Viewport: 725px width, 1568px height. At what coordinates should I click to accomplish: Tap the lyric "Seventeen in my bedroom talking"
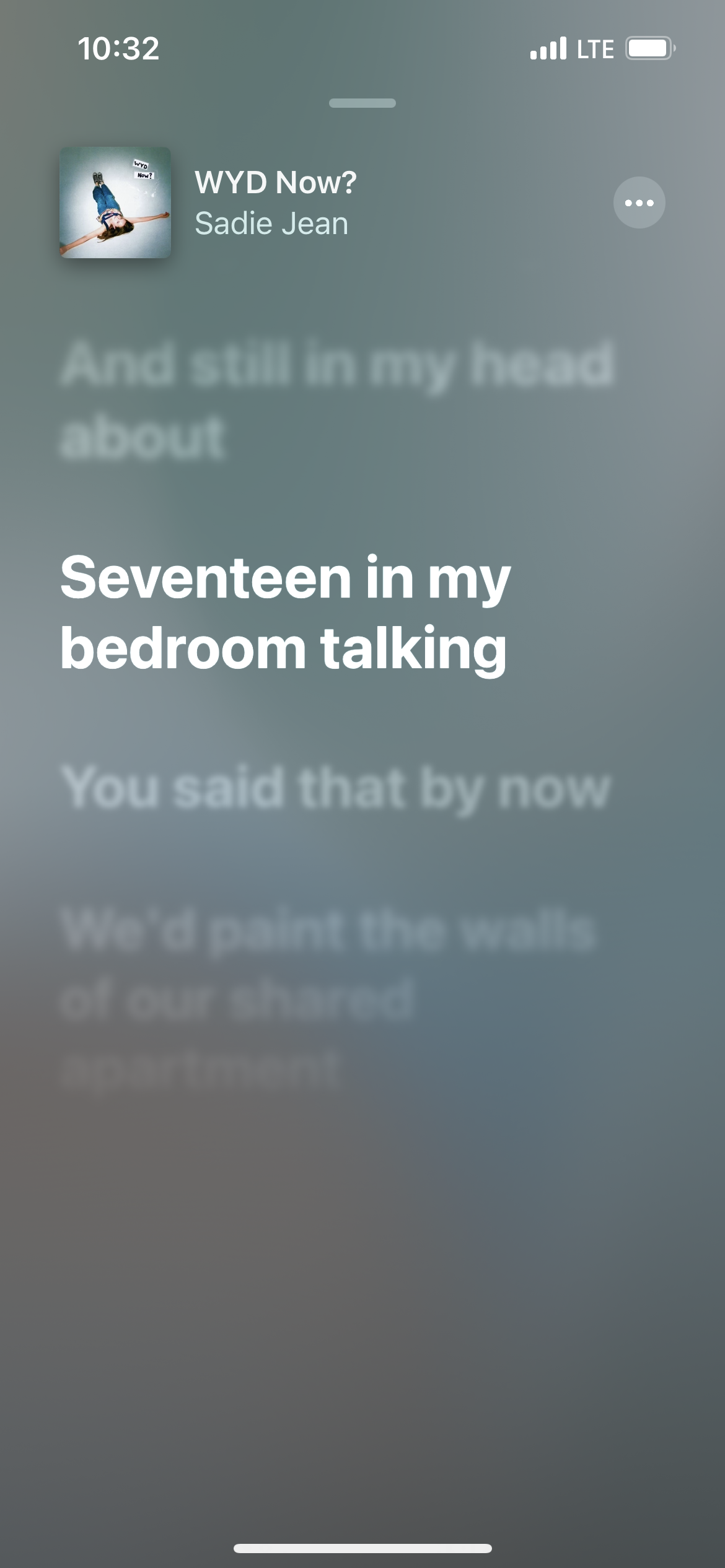[x=285, y=612]
